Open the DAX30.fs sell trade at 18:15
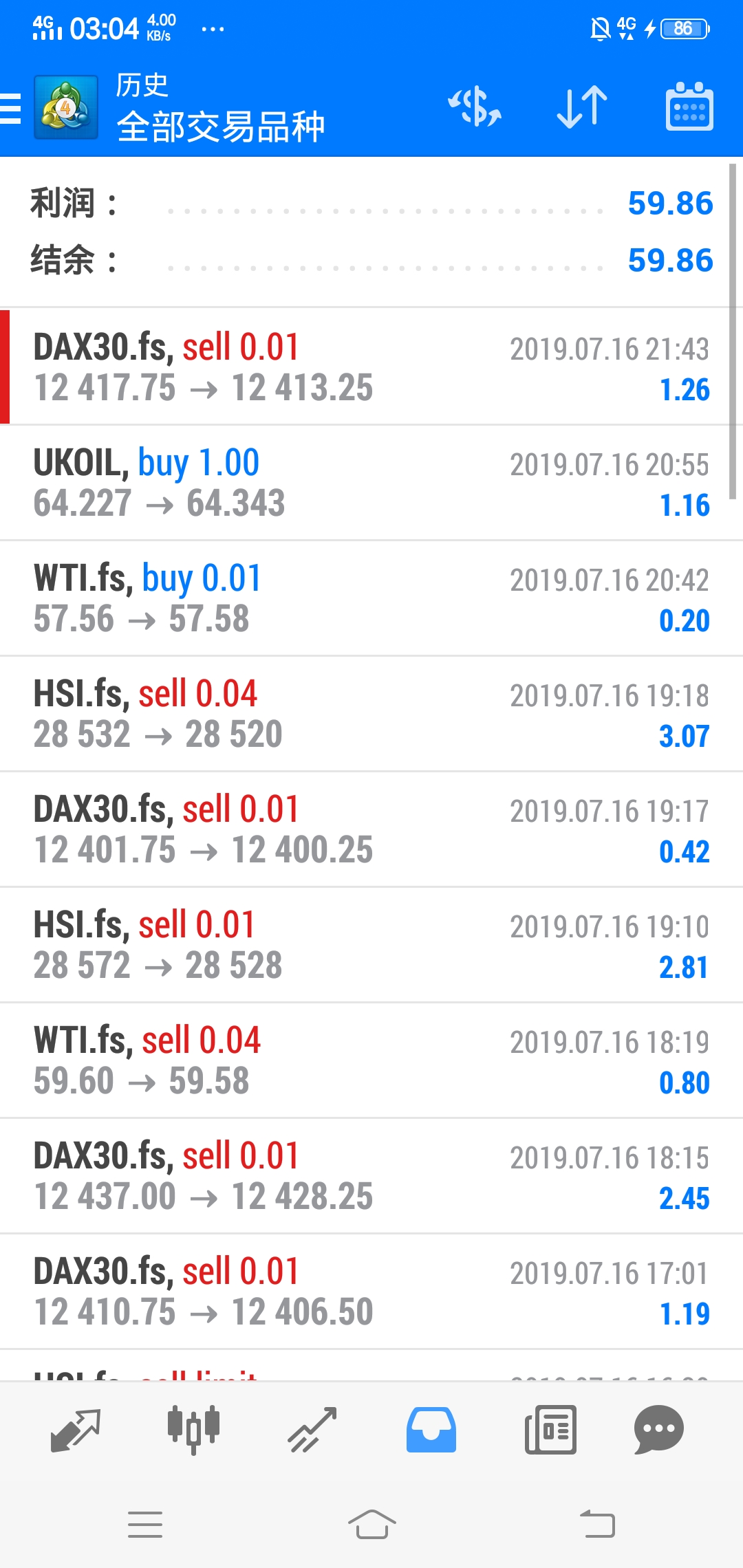Viewport: 743px width, 1568px height. pyautogui.click(x=371, y=1176)
